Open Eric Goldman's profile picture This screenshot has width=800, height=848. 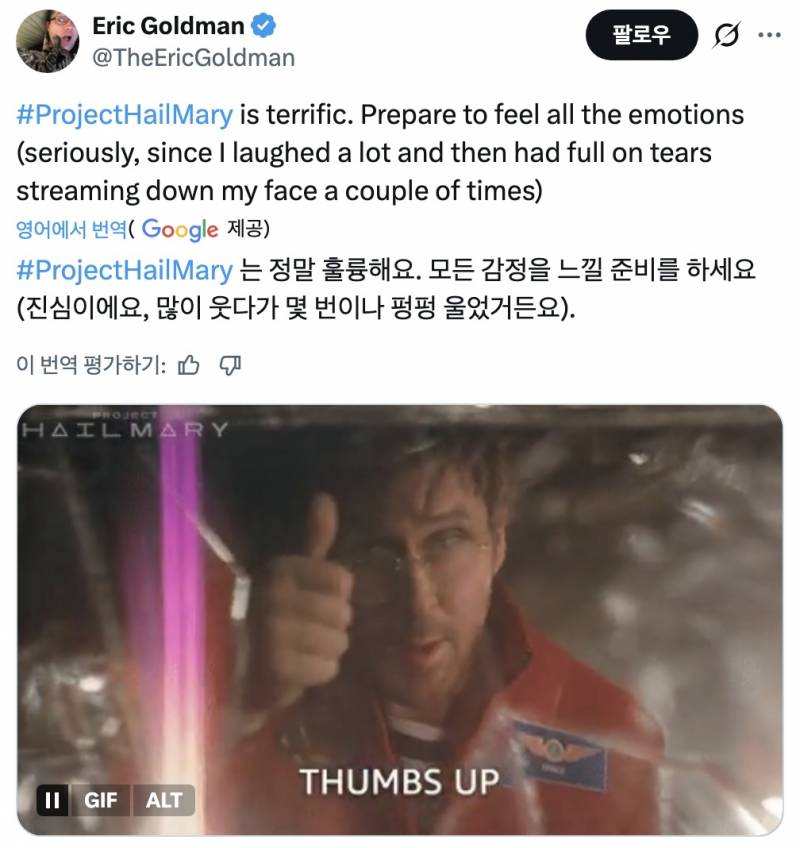[47, 41]
